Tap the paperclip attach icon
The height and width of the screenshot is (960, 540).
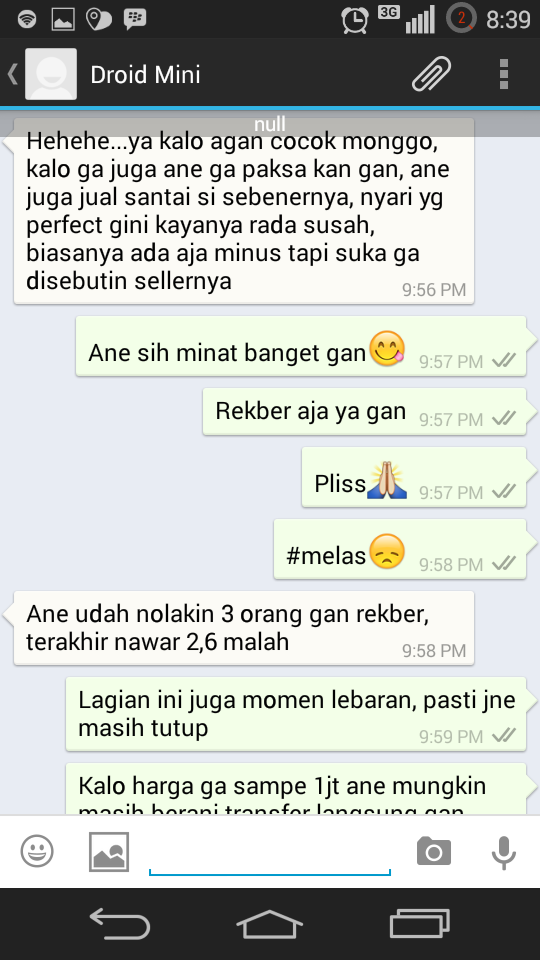[x=431, y=74]
